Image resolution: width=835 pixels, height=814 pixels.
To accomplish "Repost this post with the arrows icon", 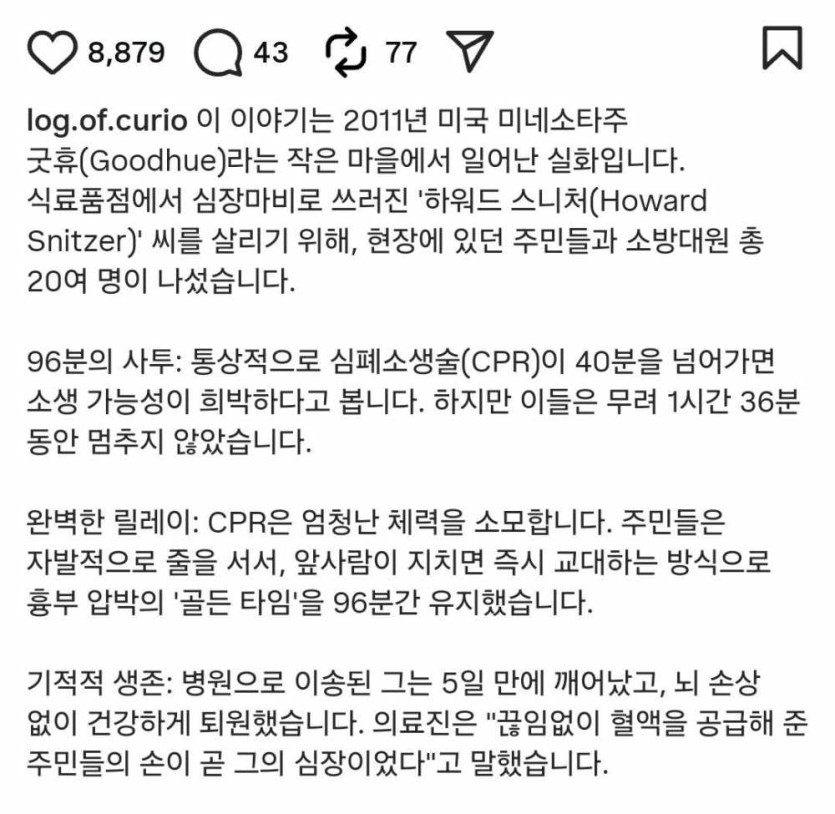I will [x=347, y=52].
